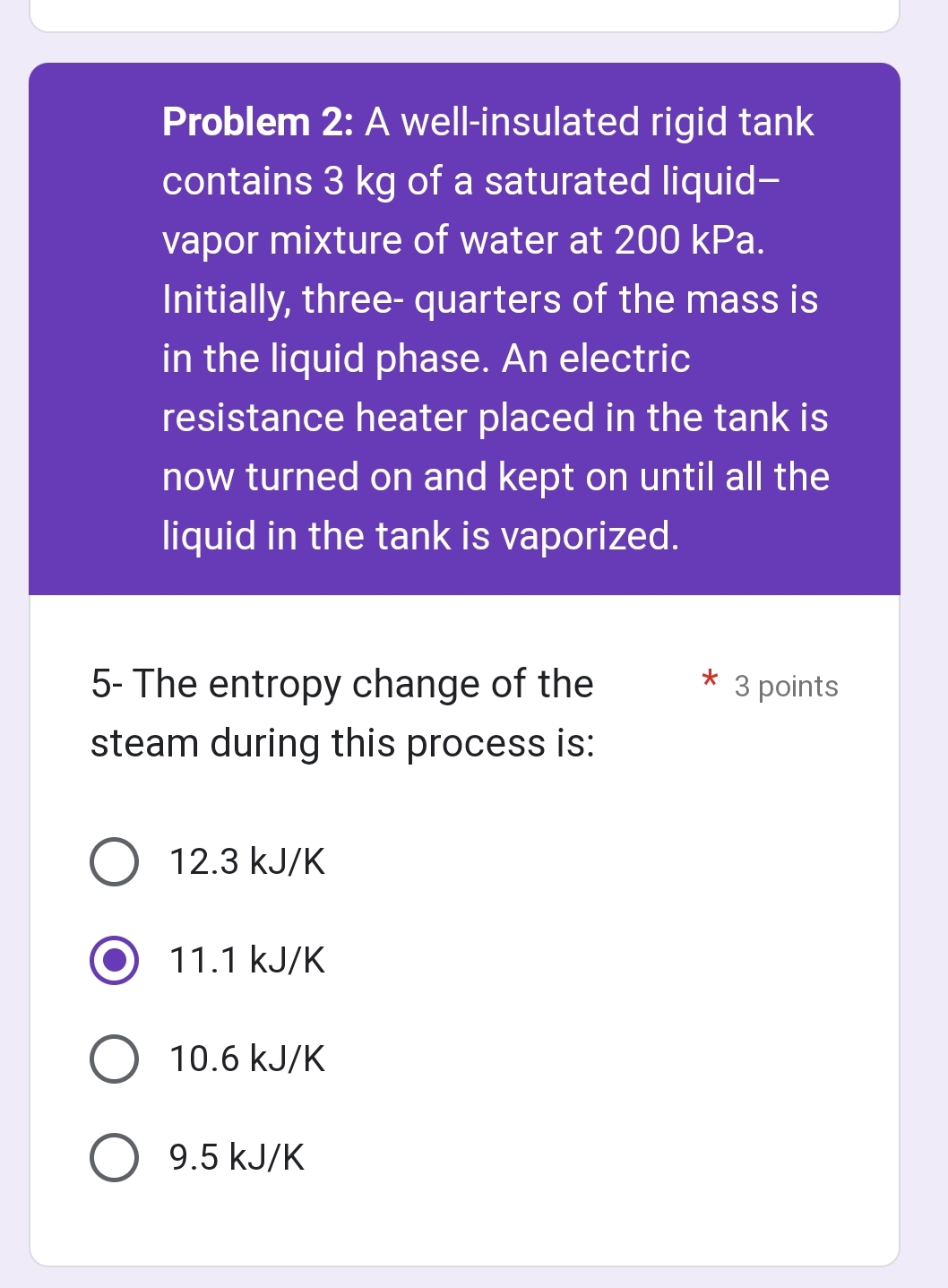Screen dimensions: 948x1288
Task: Click the unfilled circle beside 10.6 kJ/K
Action: [114, 1059]
